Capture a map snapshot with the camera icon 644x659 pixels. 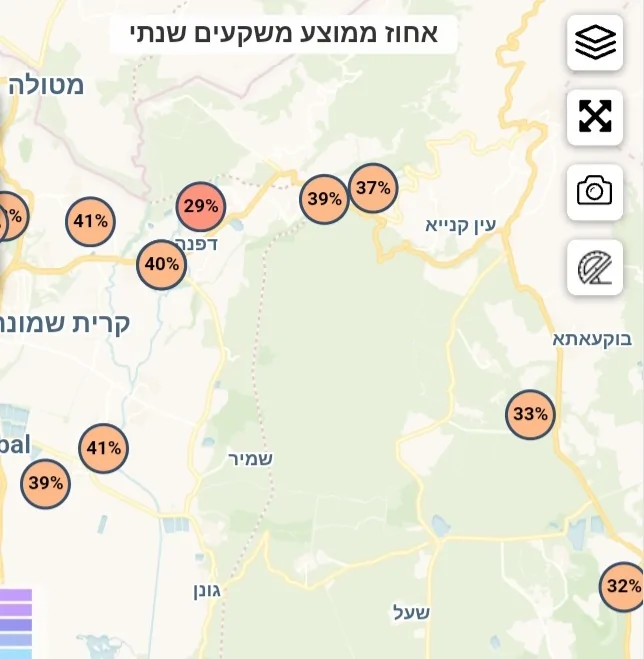click(x=594, y=191)
